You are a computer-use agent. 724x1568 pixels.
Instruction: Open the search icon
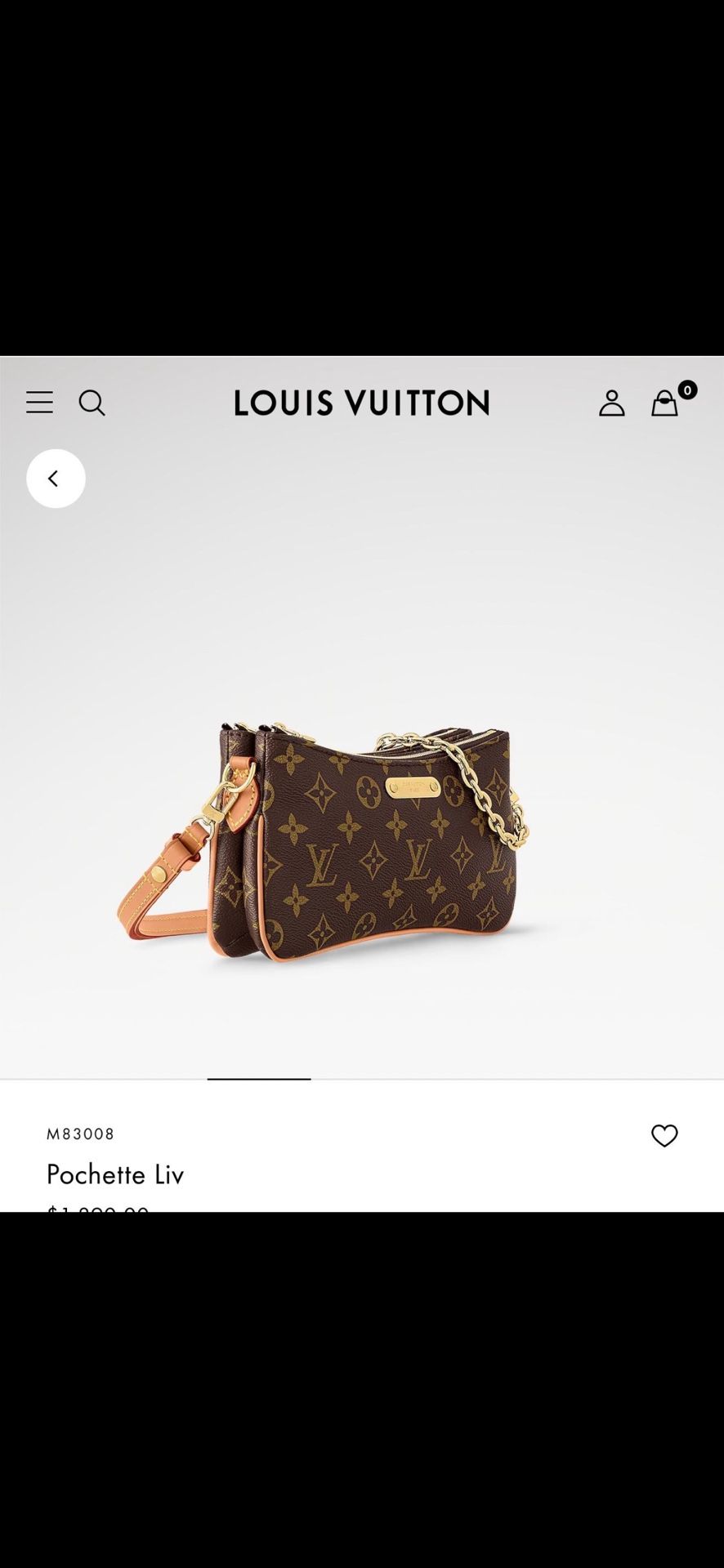(92, 403)
